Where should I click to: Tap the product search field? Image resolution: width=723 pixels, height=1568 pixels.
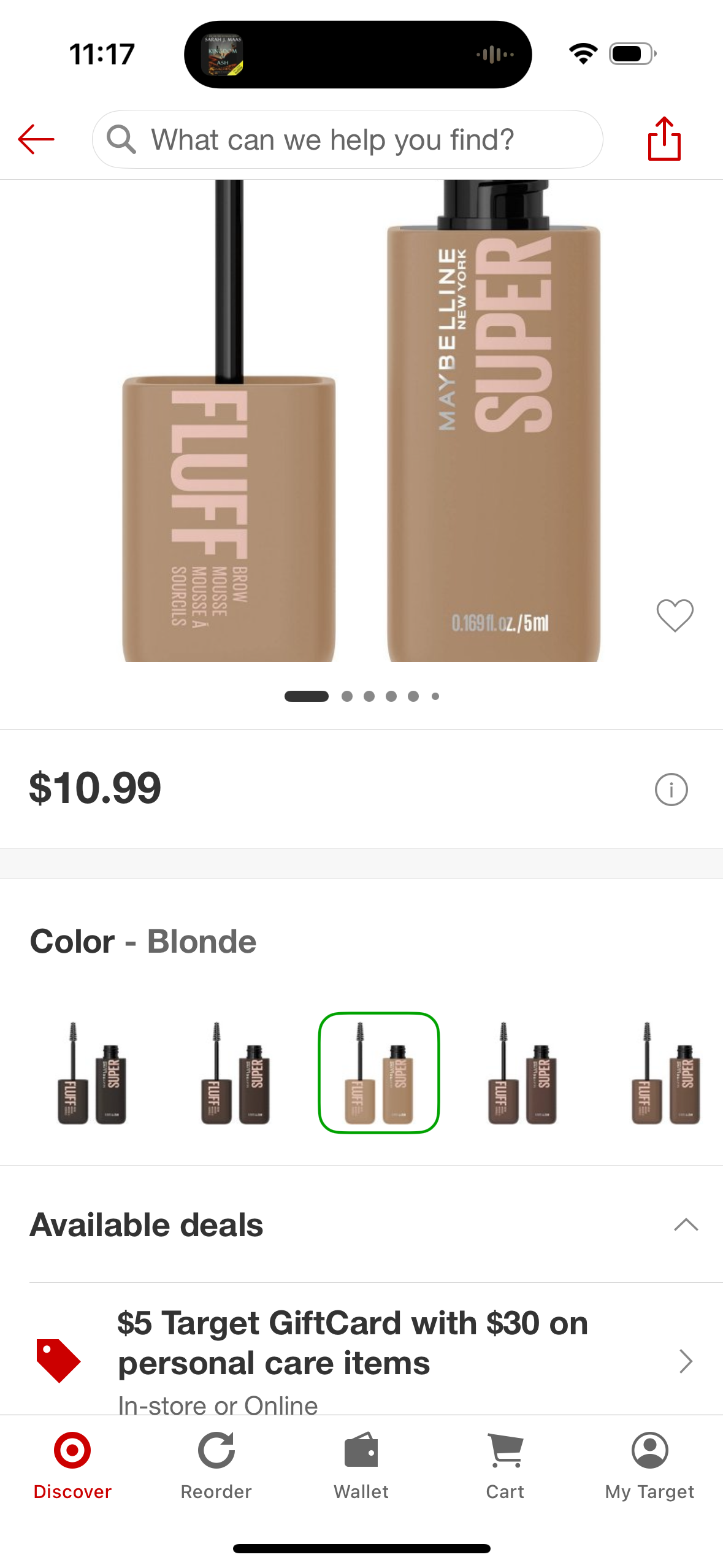347,139
